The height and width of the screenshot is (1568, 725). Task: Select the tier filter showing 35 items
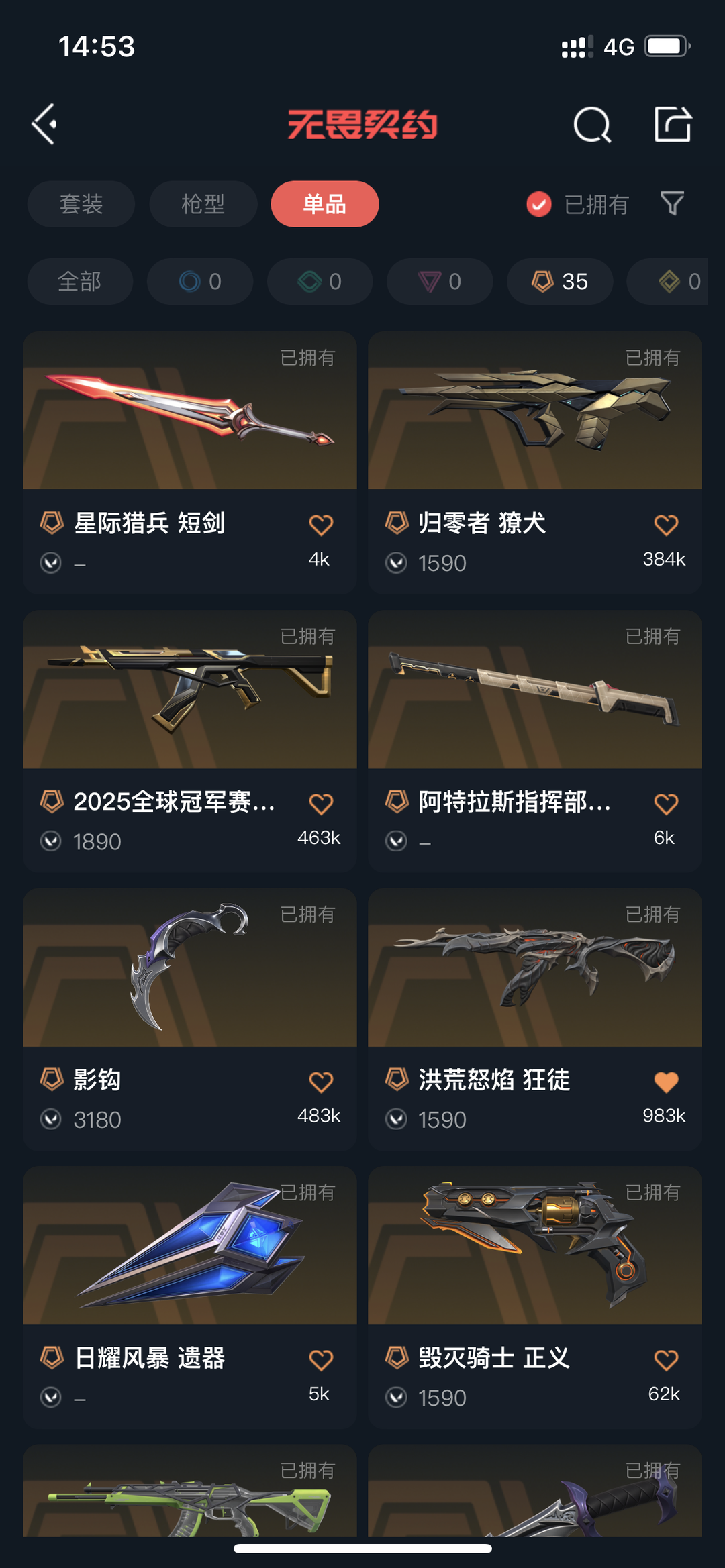coord(559,282)
